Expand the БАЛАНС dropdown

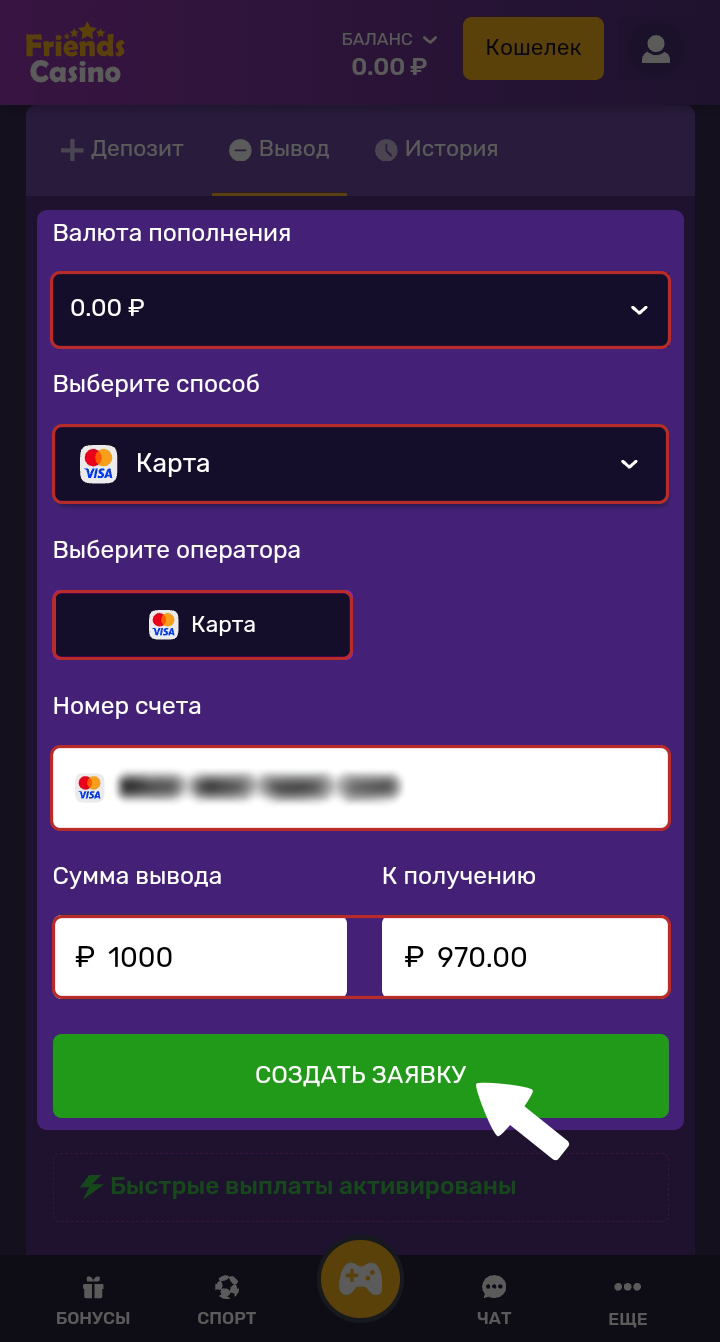pyautogui.click(x=389, y=40)
